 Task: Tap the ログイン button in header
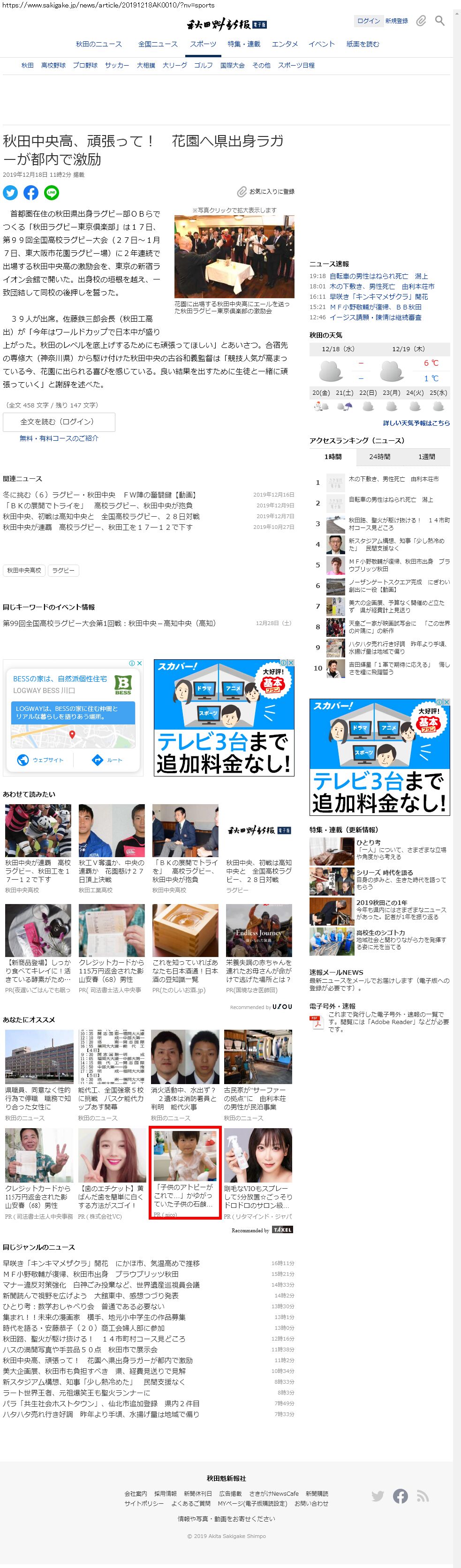point(368,21)
